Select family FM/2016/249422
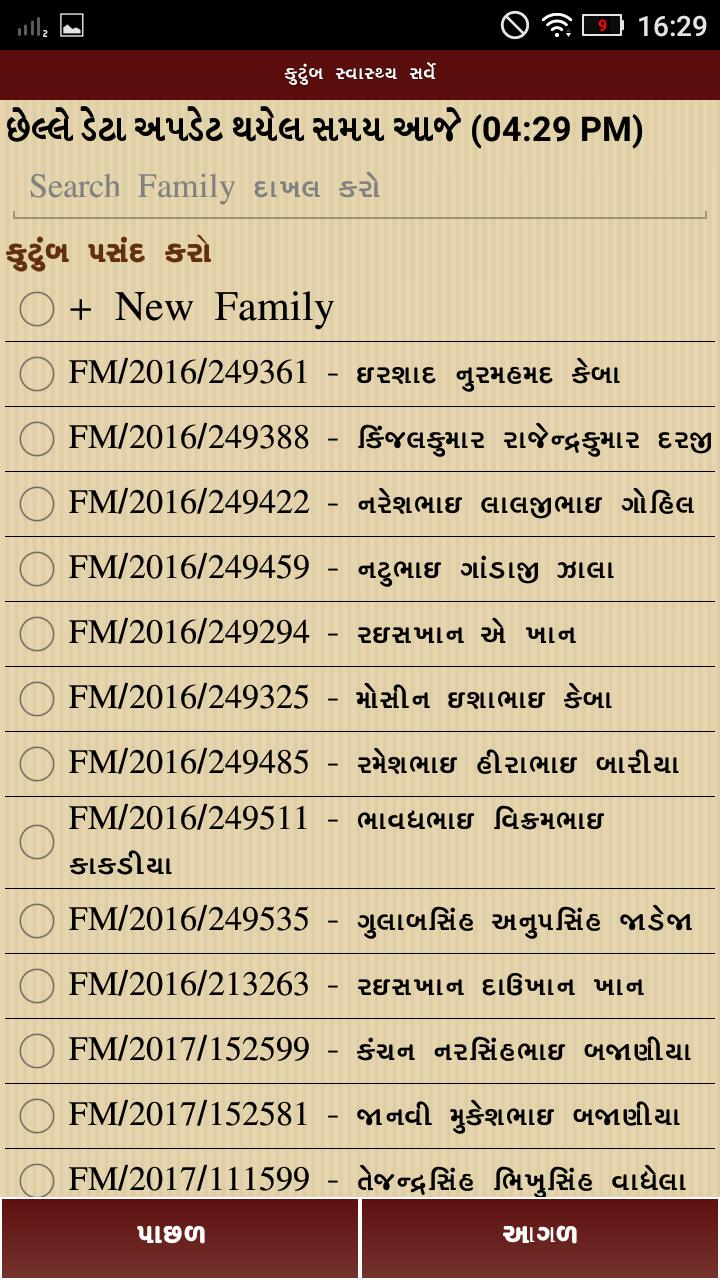The height and width of the screenshot is (1280, 720). tap(37, 504)
